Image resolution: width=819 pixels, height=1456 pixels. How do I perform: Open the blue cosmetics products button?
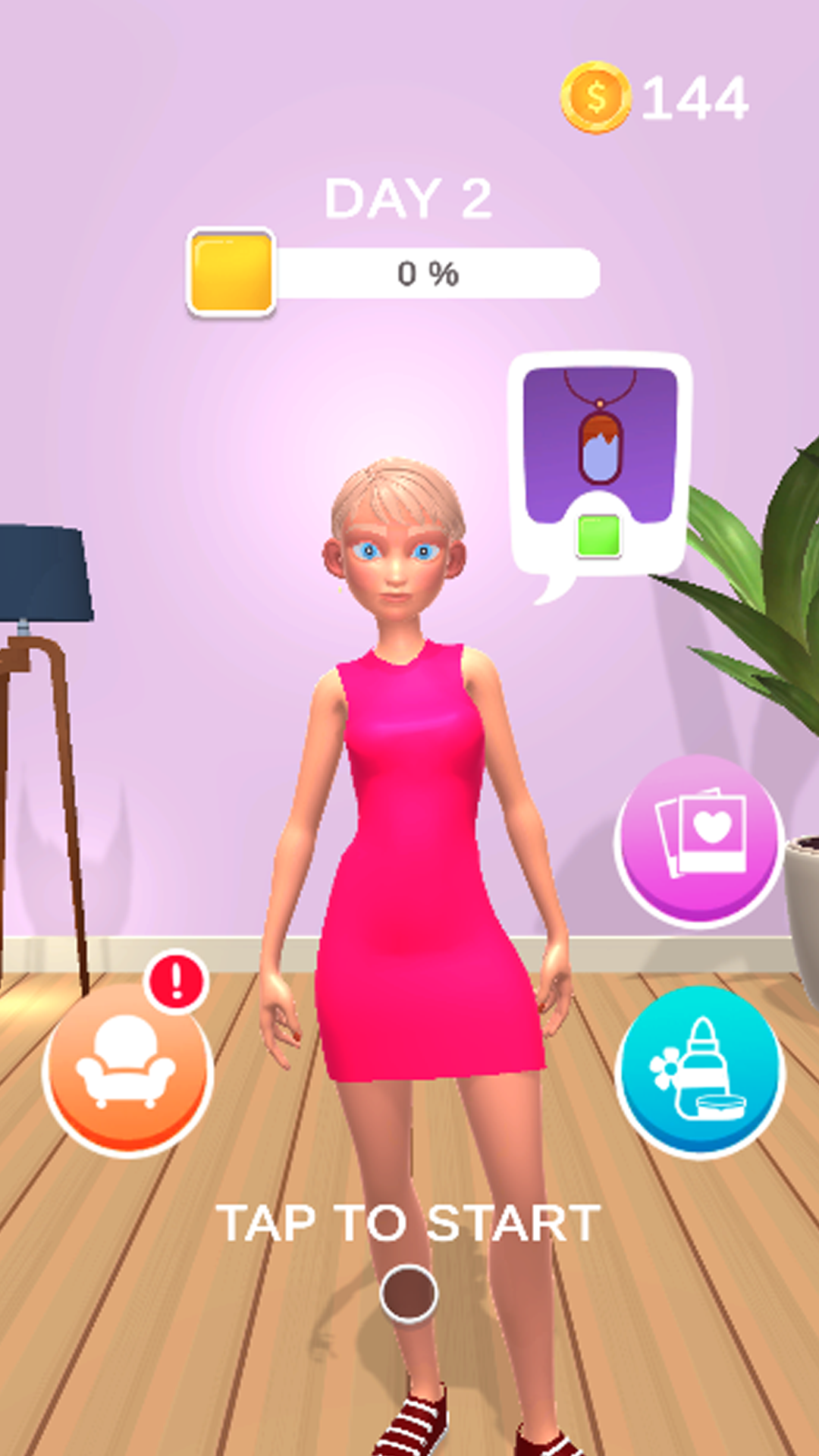click(x=699, y=1071)
